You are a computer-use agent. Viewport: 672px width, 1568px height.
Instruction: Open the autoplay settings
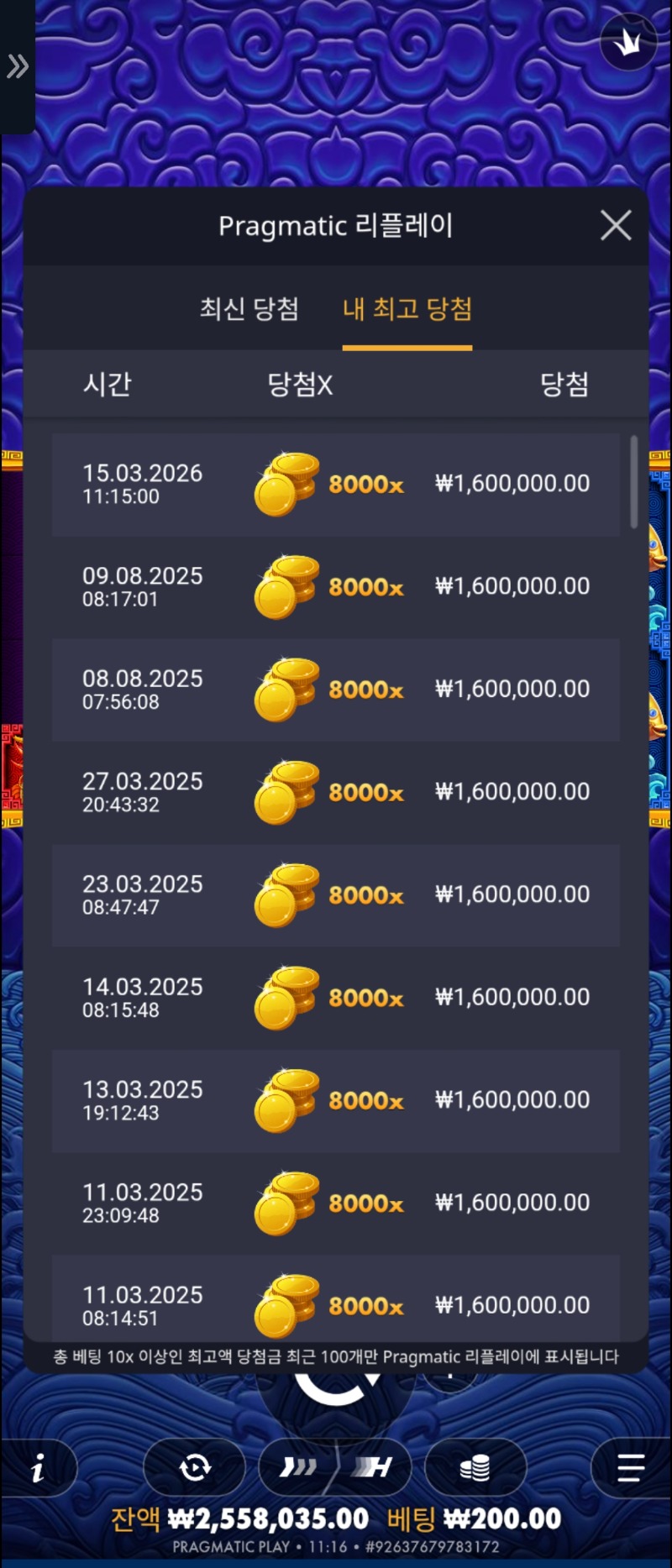coord(195,1468)
